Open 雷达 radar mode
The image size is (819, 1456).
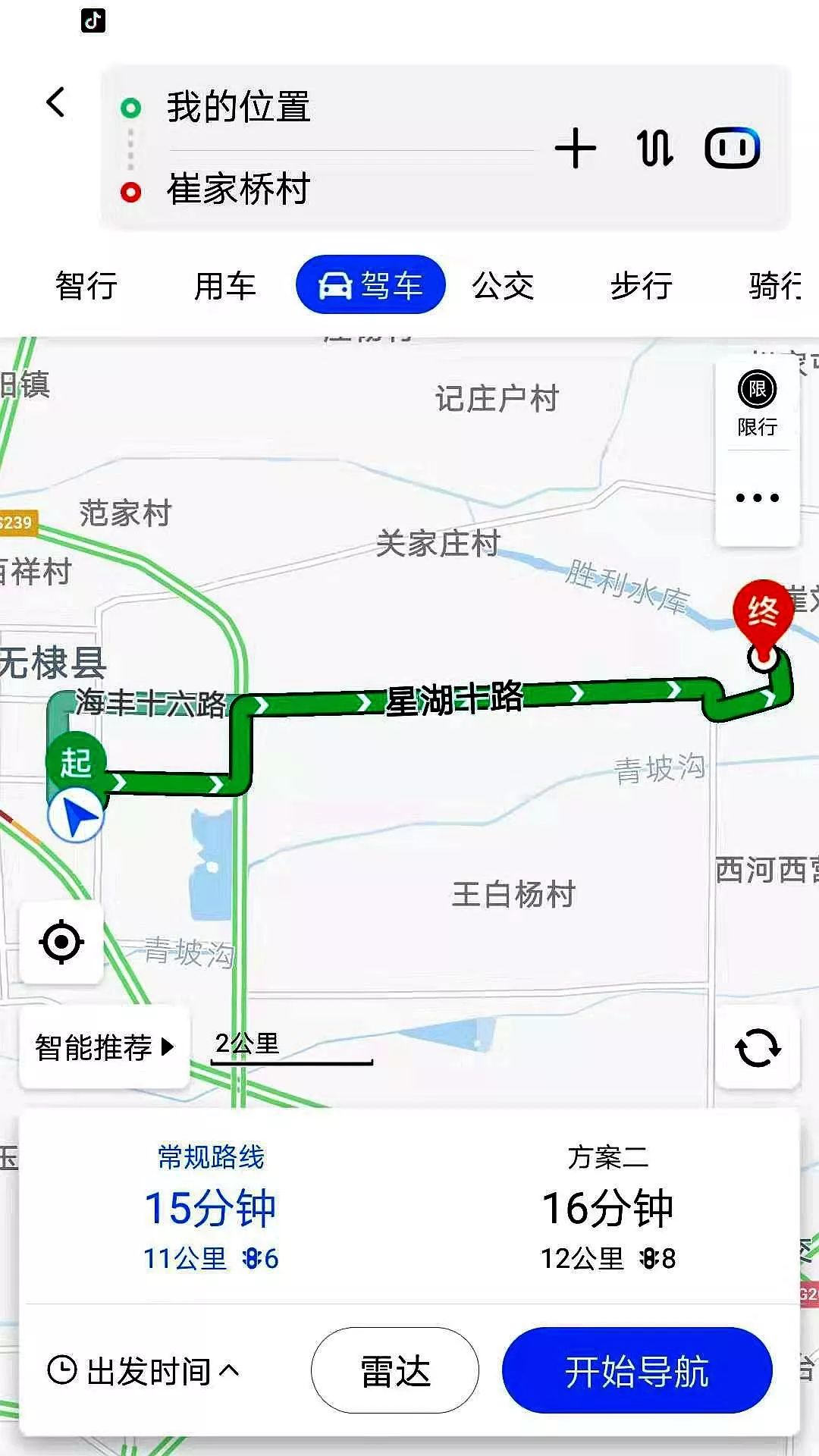[x=395, y=1372]
